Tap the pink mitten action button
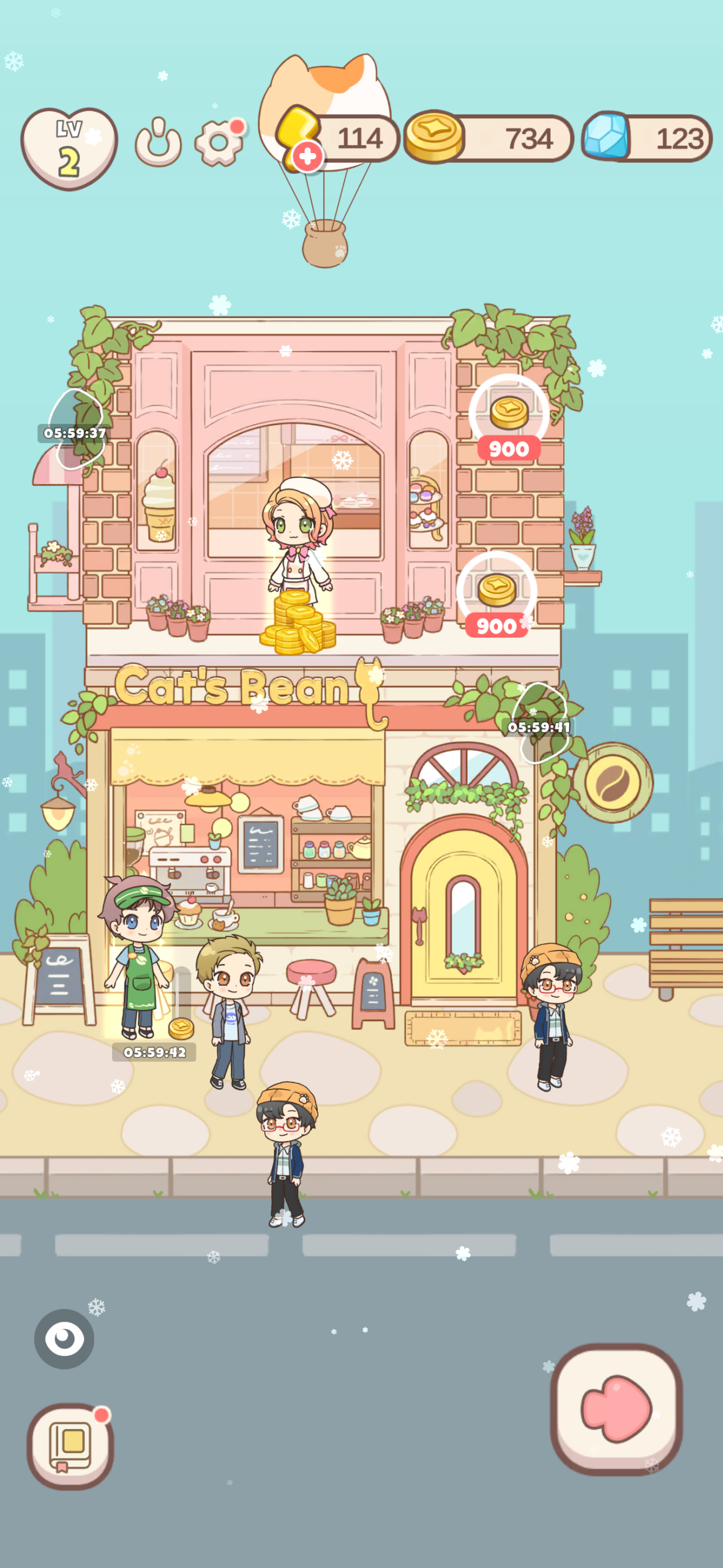The width and height of the screenshot is (723, 1568). tap(616, 1409)
